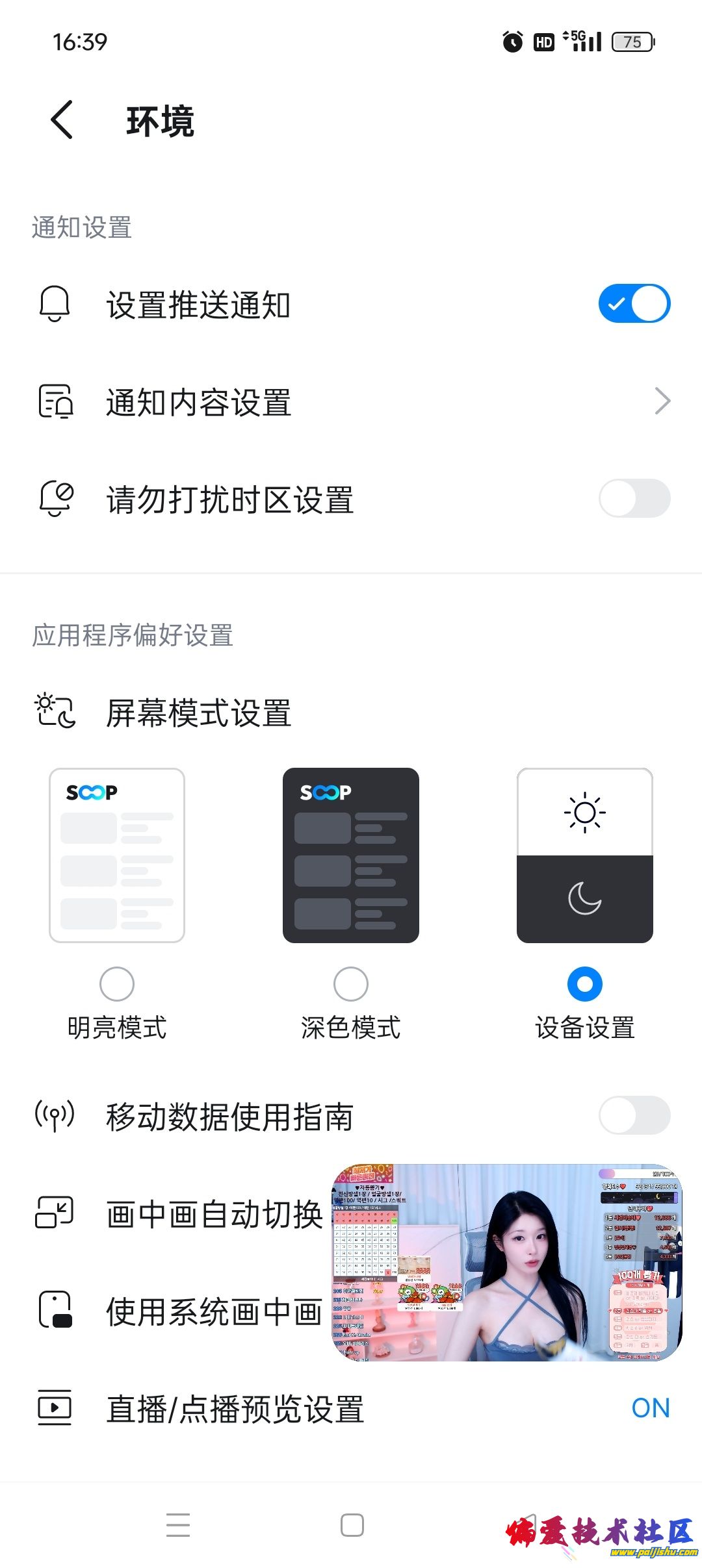
Task: Turn off the 设置推送通知 switch
Action: [634, 304]
